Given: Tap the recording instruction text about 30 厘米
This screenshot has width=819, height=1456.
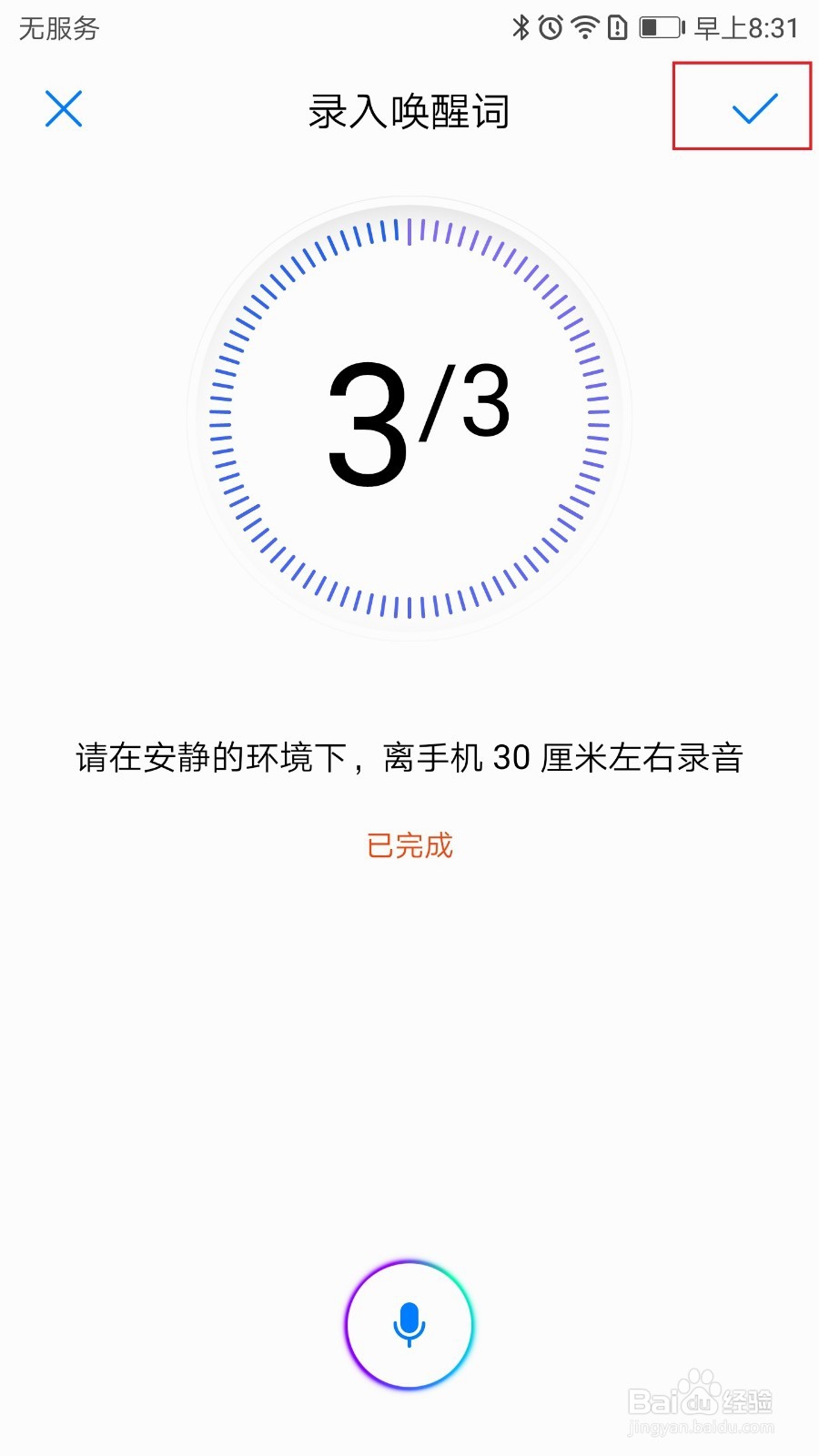Looking at the screenshot, I should point(408,757).
